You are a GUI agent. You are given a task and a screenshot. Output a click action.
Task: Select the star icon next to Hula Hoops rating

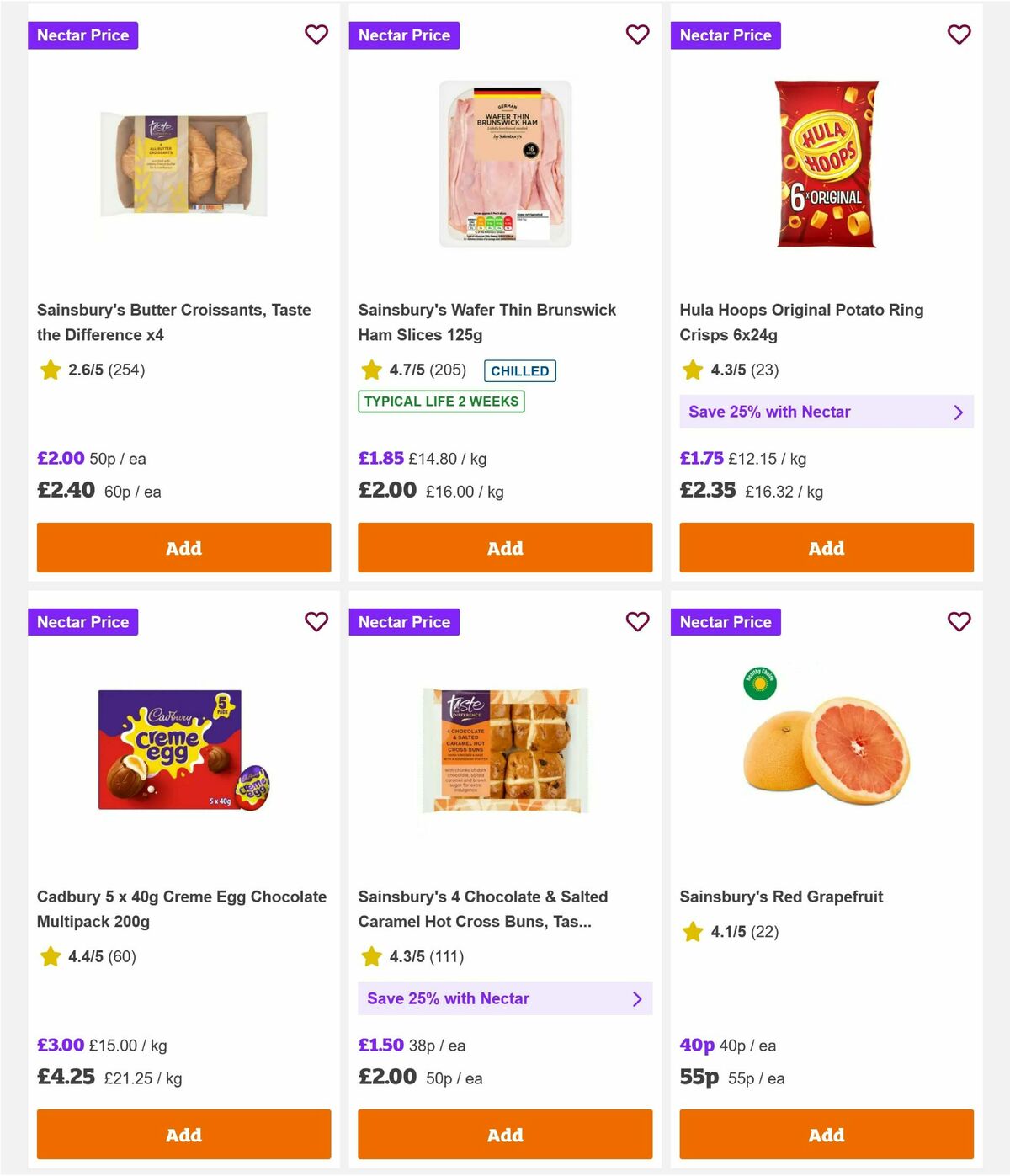[x=693, y=370]
